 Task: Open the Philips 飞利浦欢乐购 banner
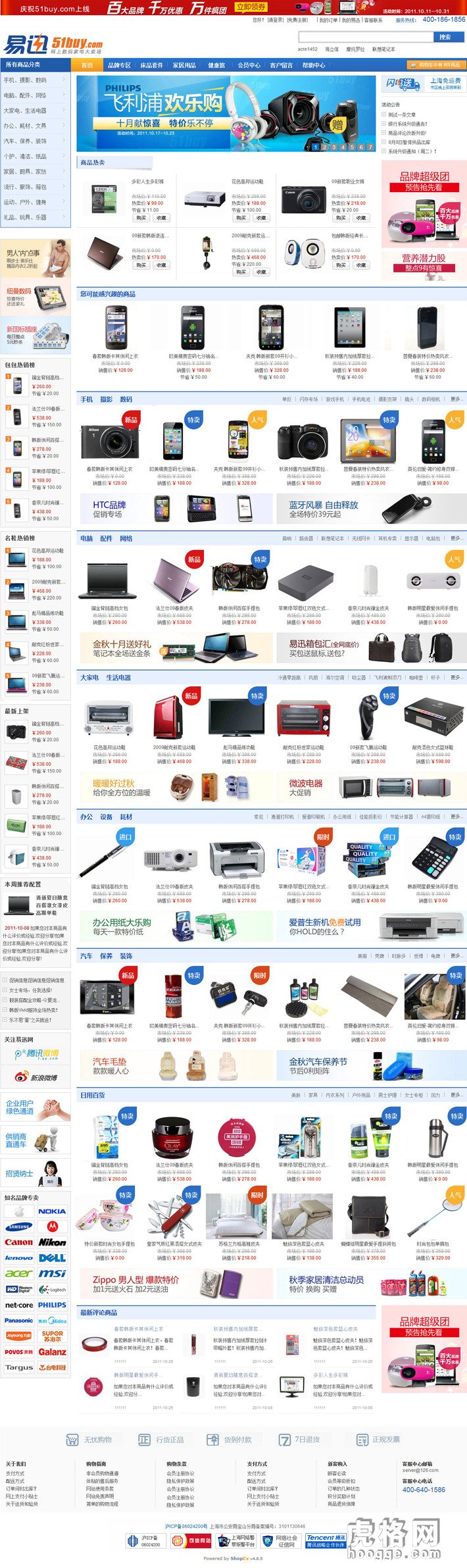[x=226, y=113]
